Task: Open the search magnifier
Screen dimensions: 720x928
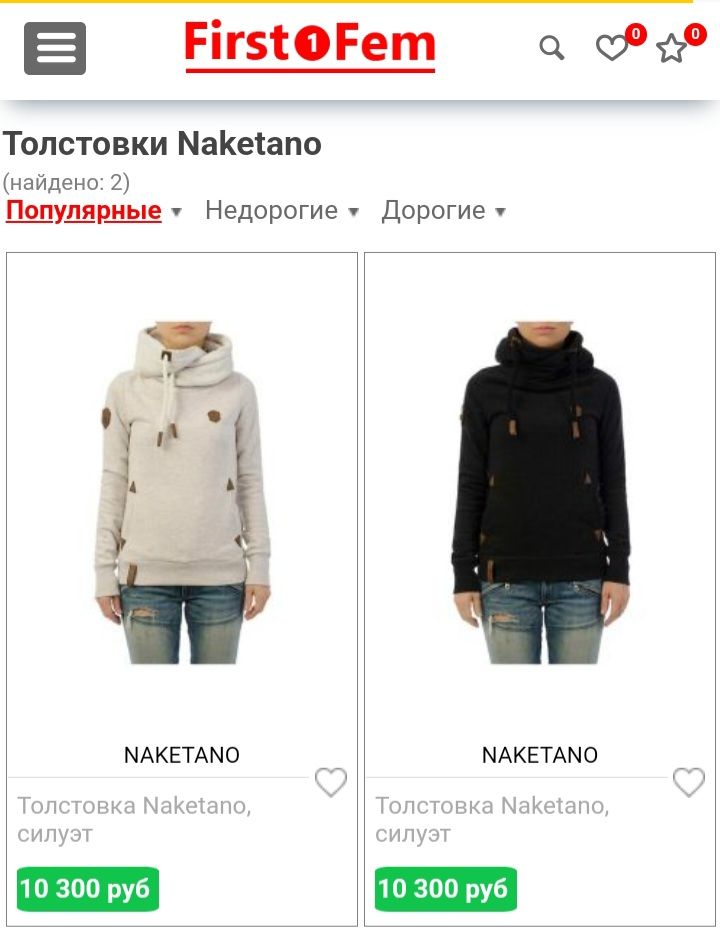Action: (552, 48)
